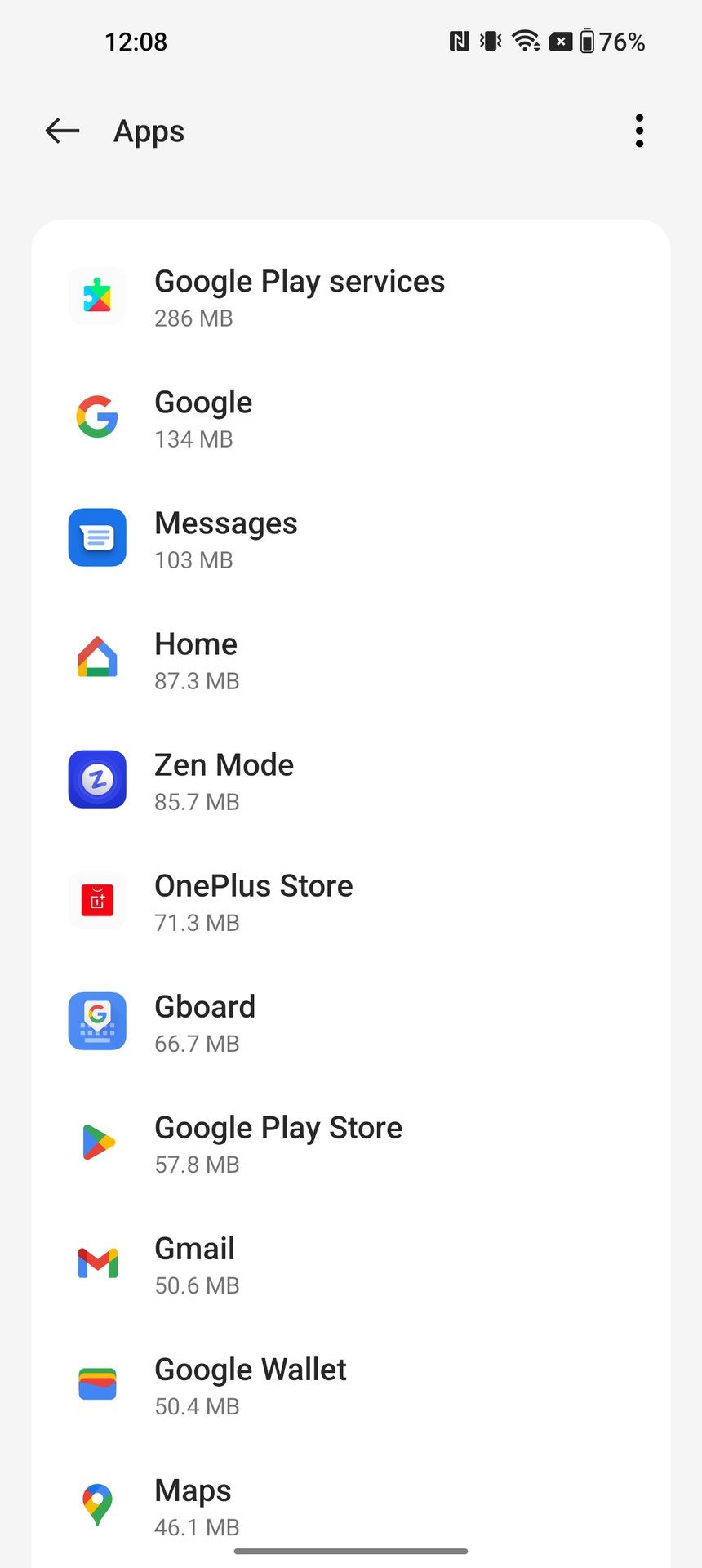
Task: Open the three-dot overflow menu
Action: click(639, 131)
